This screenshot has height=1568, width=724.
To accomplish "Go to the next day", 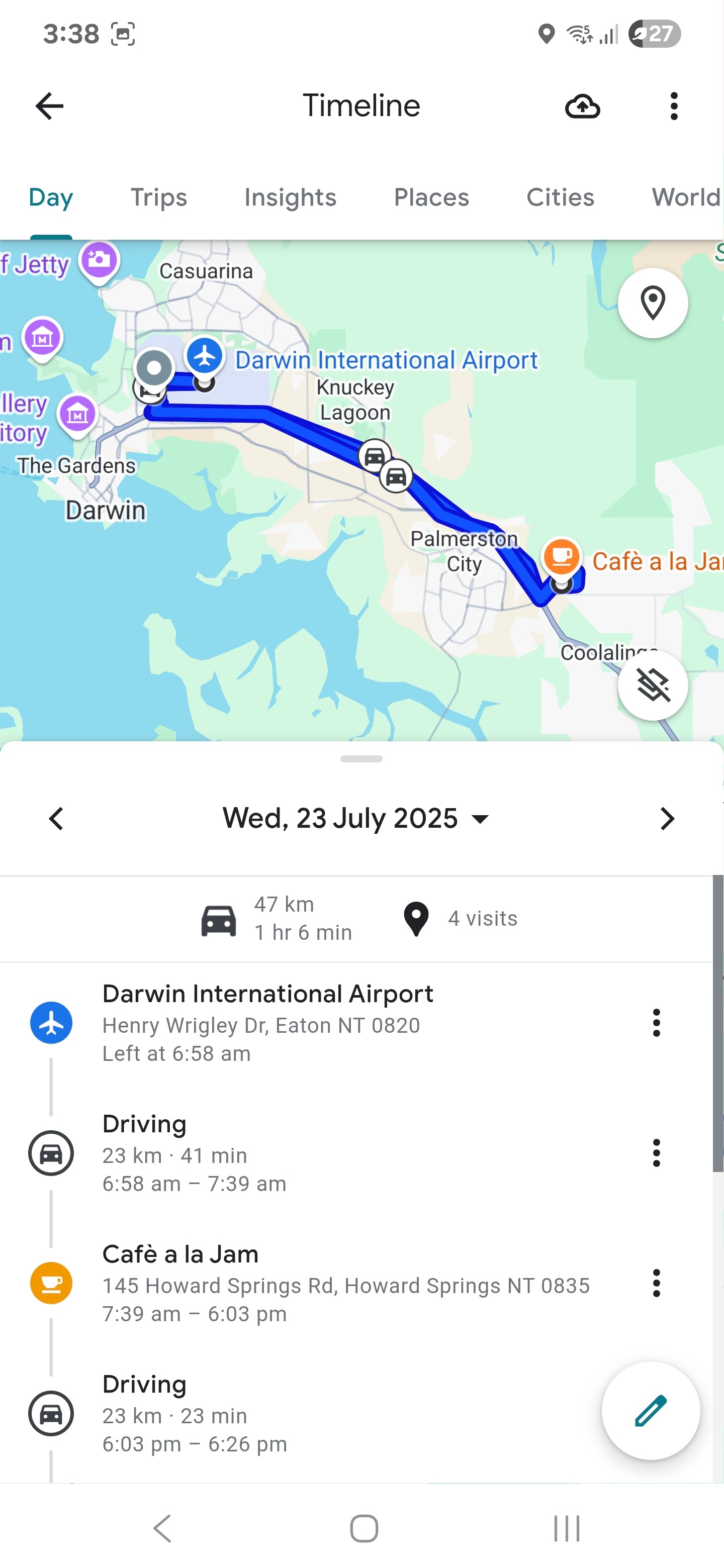I will [x=667, y=819].
